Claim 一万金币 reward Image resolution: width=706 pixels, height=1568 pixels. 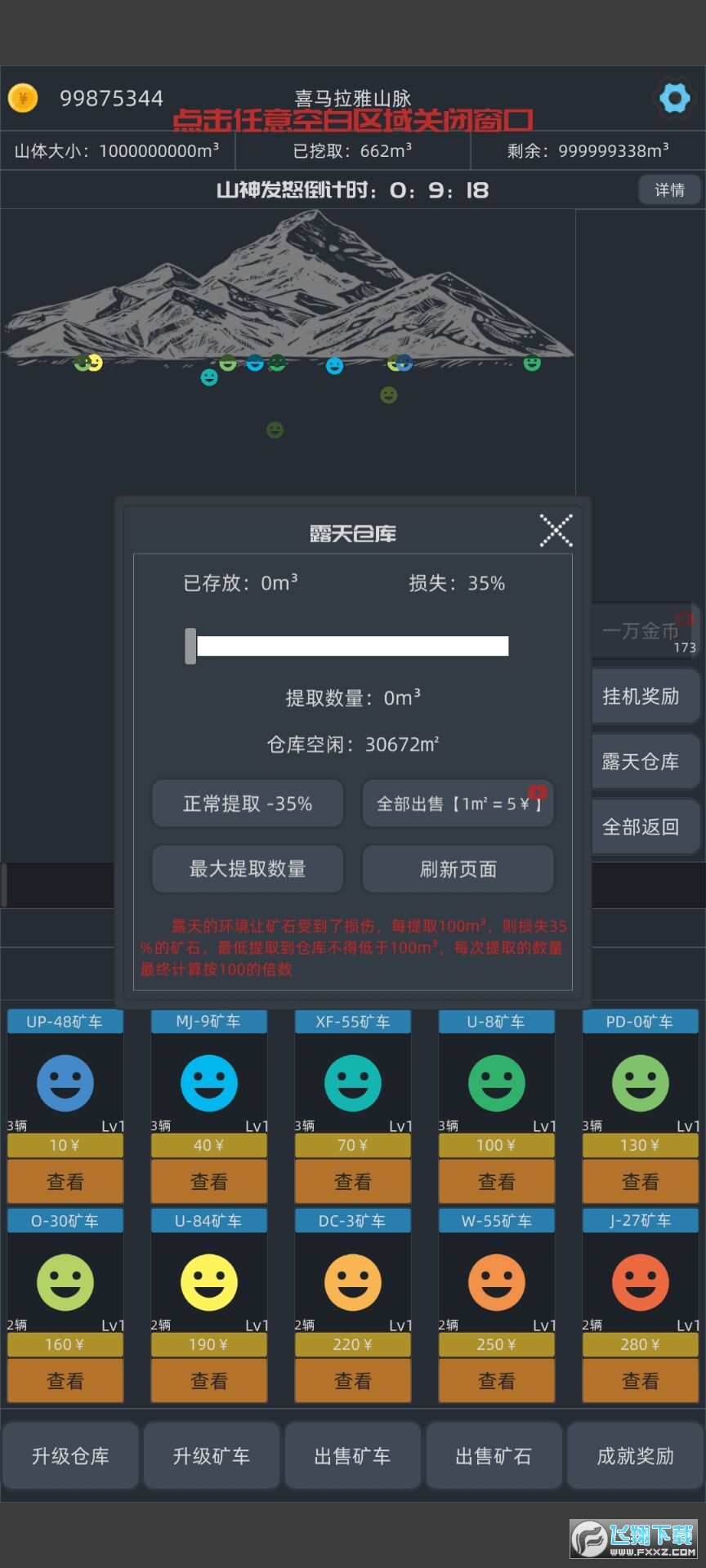[641, 630]
